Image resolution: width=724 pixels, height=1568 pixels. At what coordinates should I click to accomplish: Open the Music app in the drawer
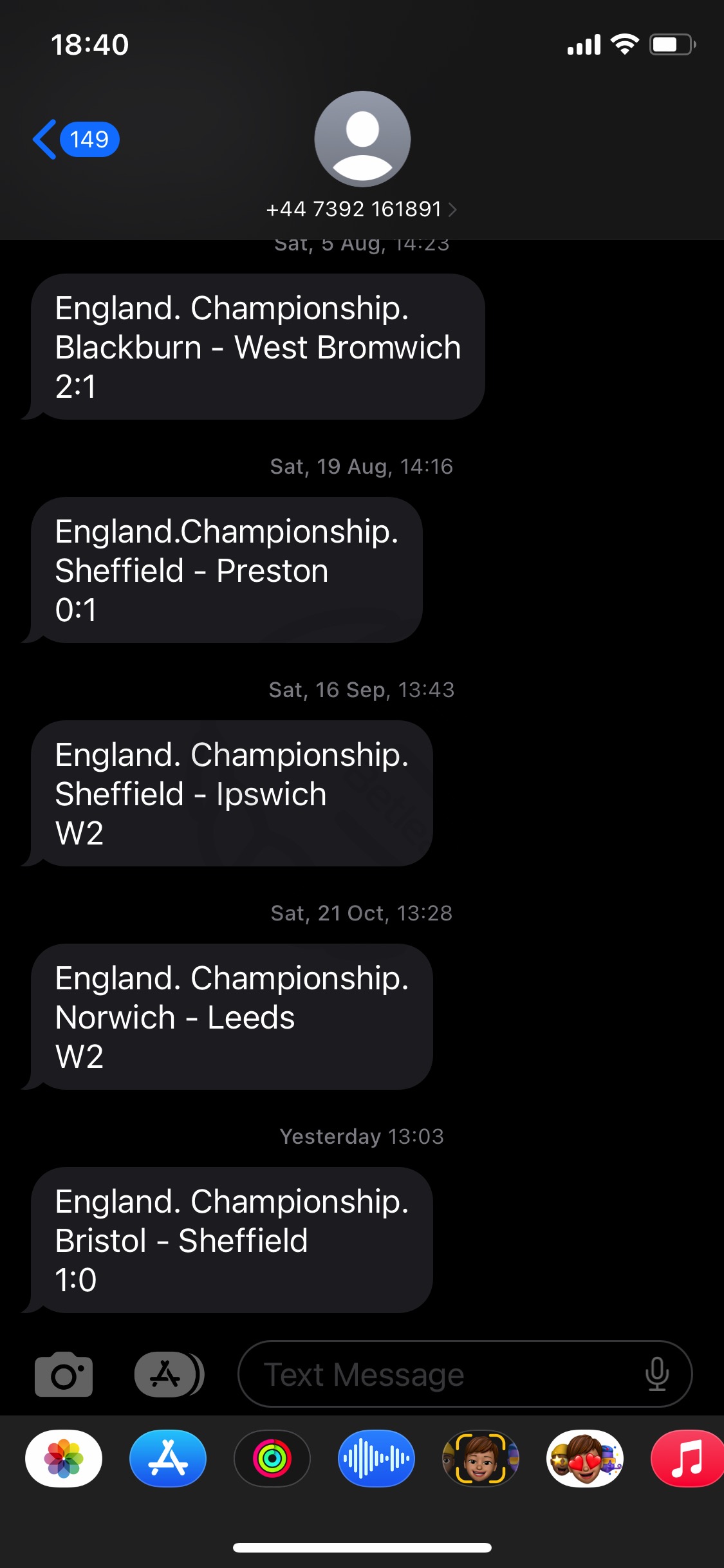687,1459
